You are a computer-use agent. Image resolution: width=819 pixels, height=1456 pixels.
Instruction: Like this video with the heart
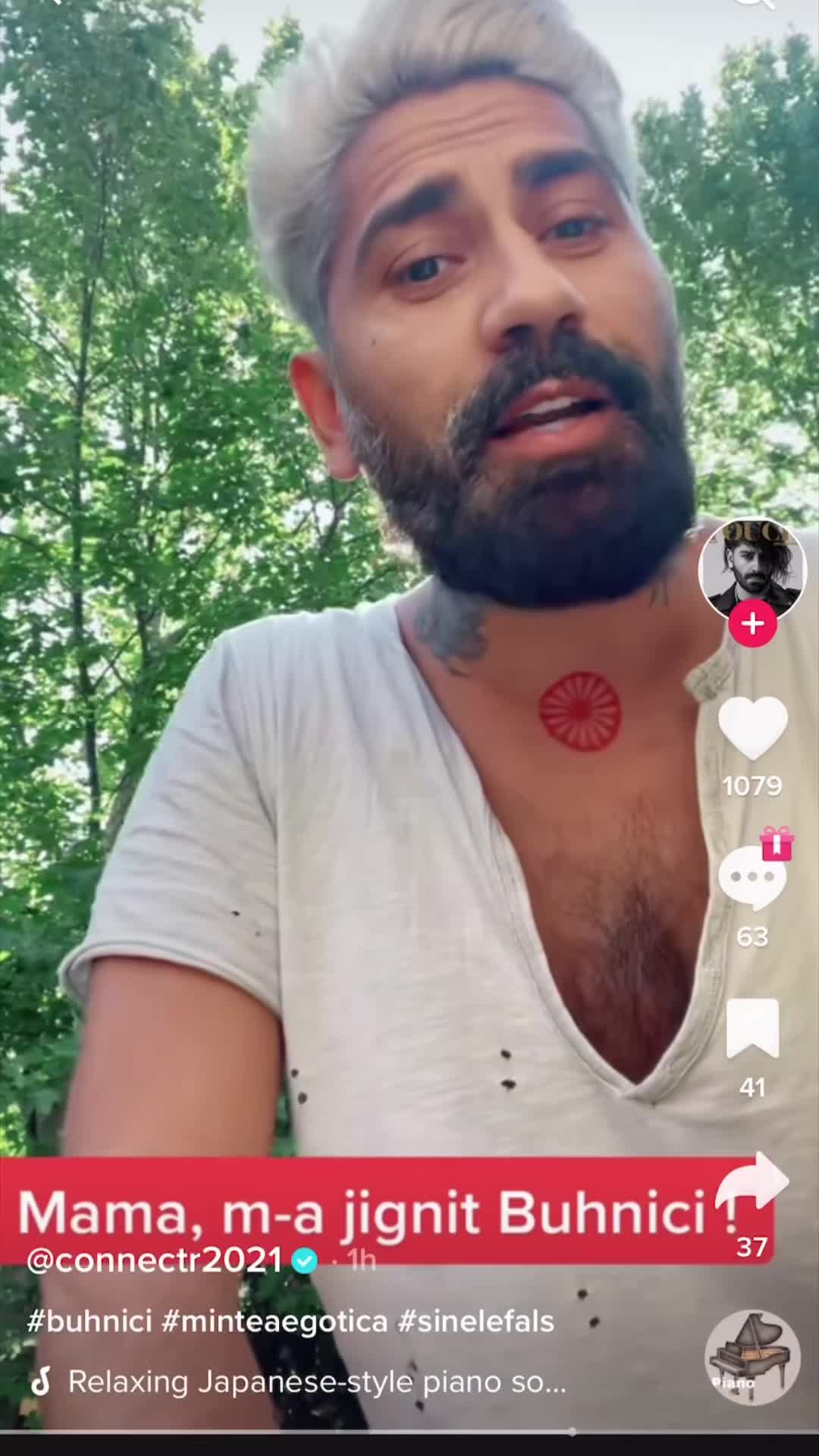752,728
